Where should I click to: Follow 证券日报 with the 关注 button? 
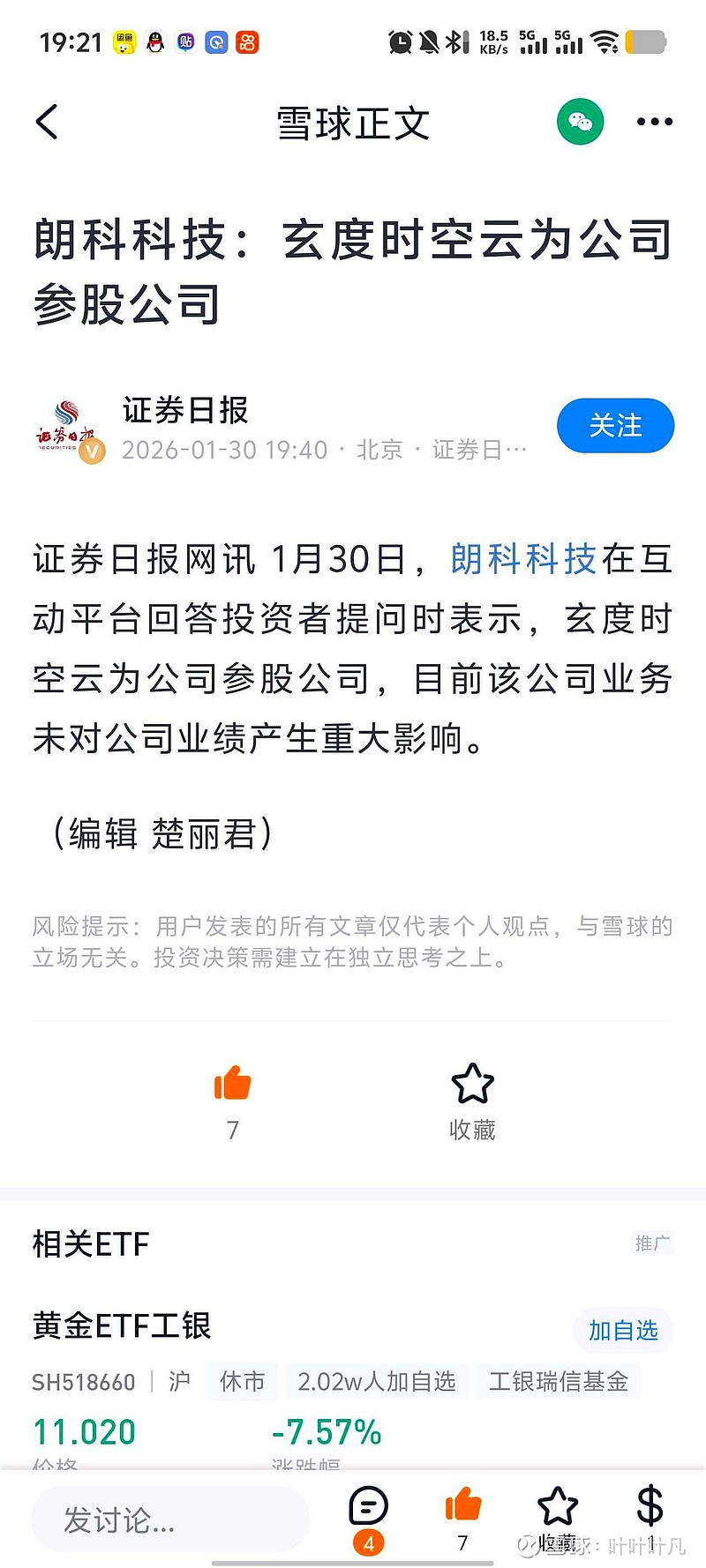point(614,425)
